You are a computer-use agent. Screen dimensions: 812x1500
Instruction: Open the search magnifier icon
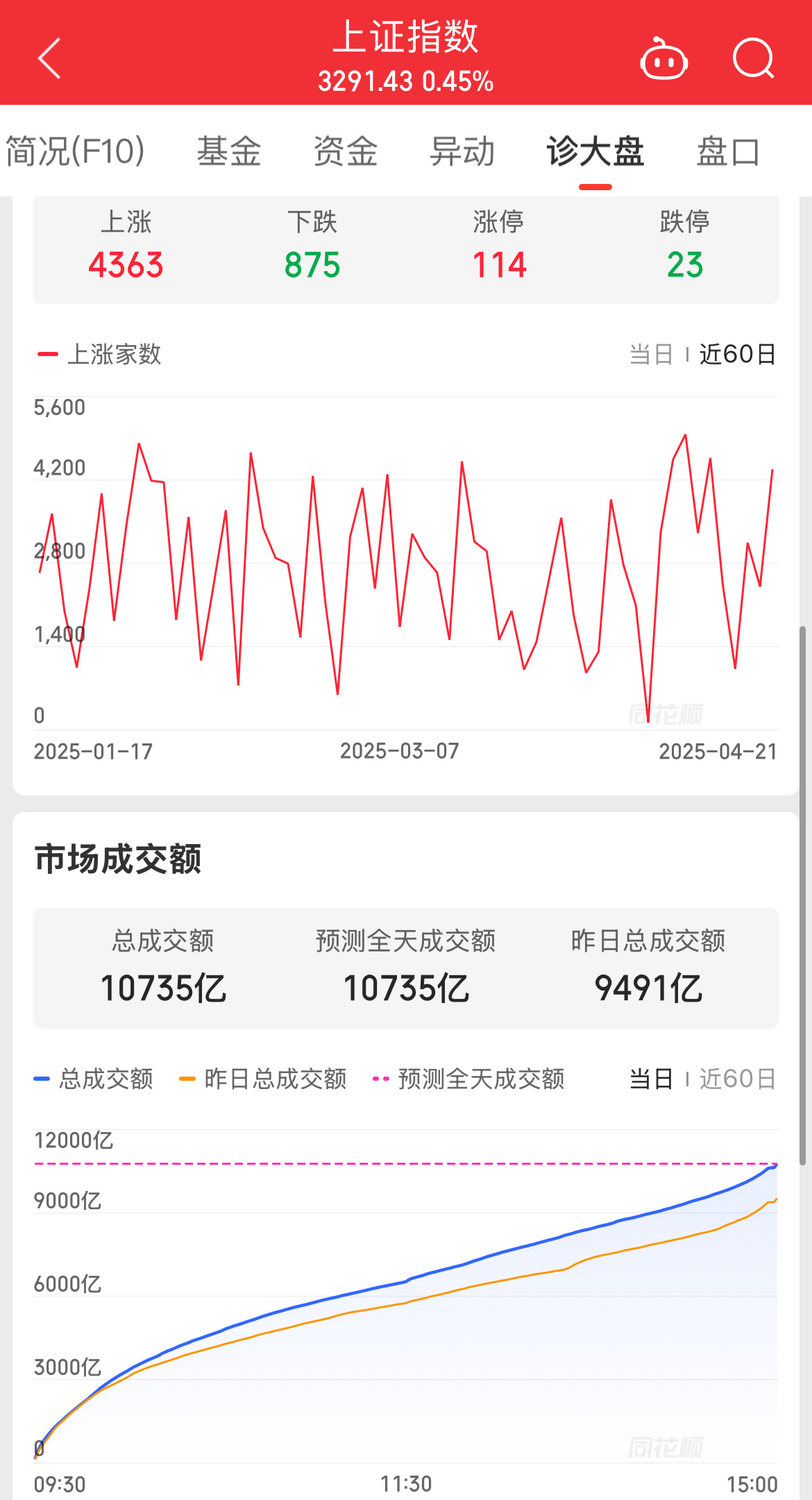(753, 59)
